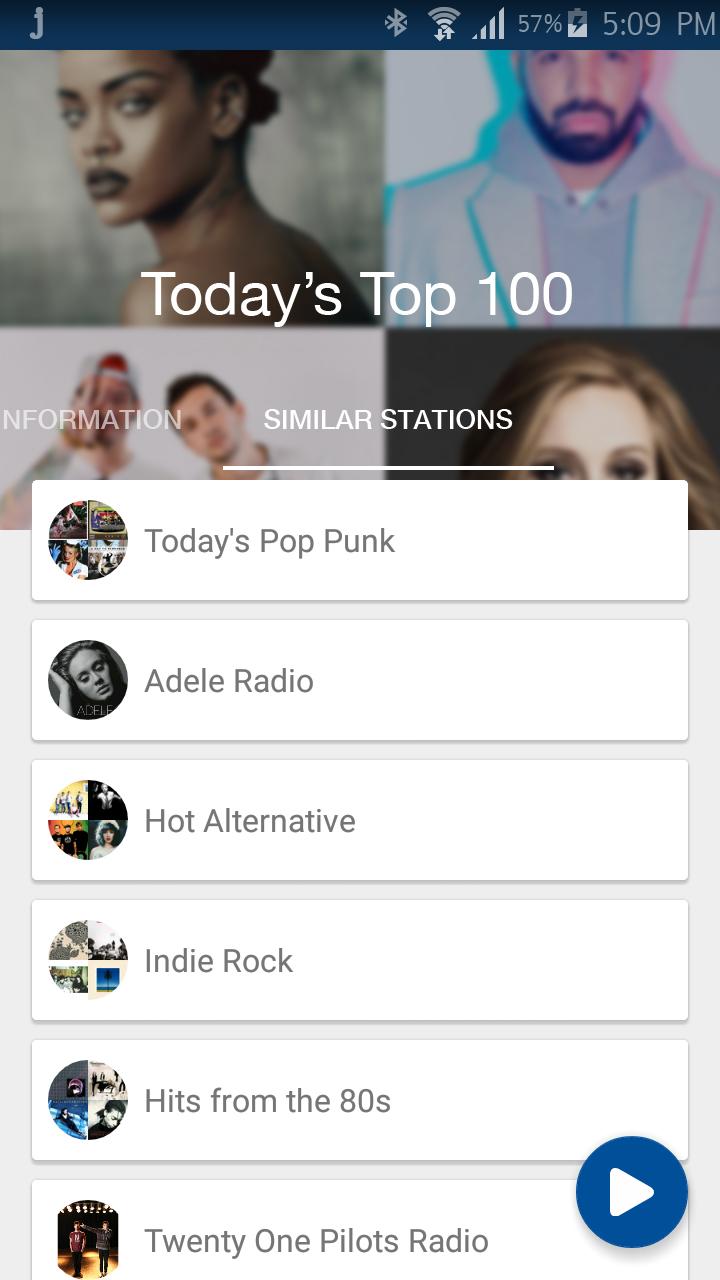The image size is (720, 1280).
Task: Open the Indie Rock station
Action: pyautogui.click(x=360, y=961)
